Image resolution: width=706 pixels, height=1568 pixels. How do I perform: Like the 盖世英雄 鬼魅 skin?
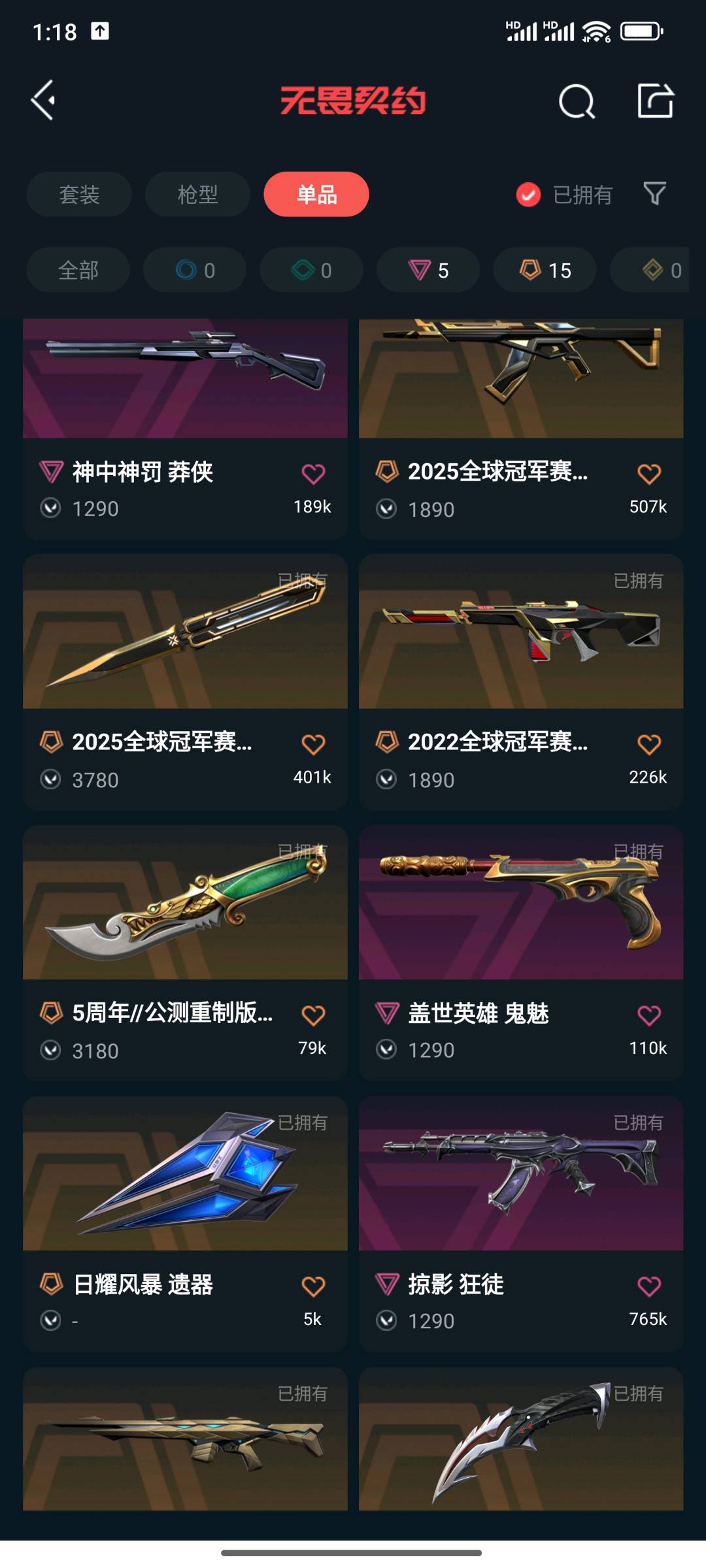coord(648,1015)
